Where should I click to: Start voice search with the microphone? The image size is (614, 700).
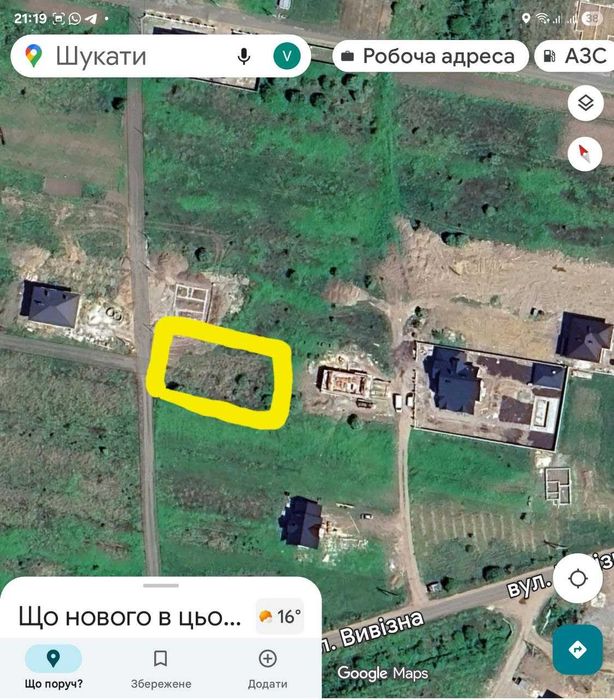[x=244, y=56]
